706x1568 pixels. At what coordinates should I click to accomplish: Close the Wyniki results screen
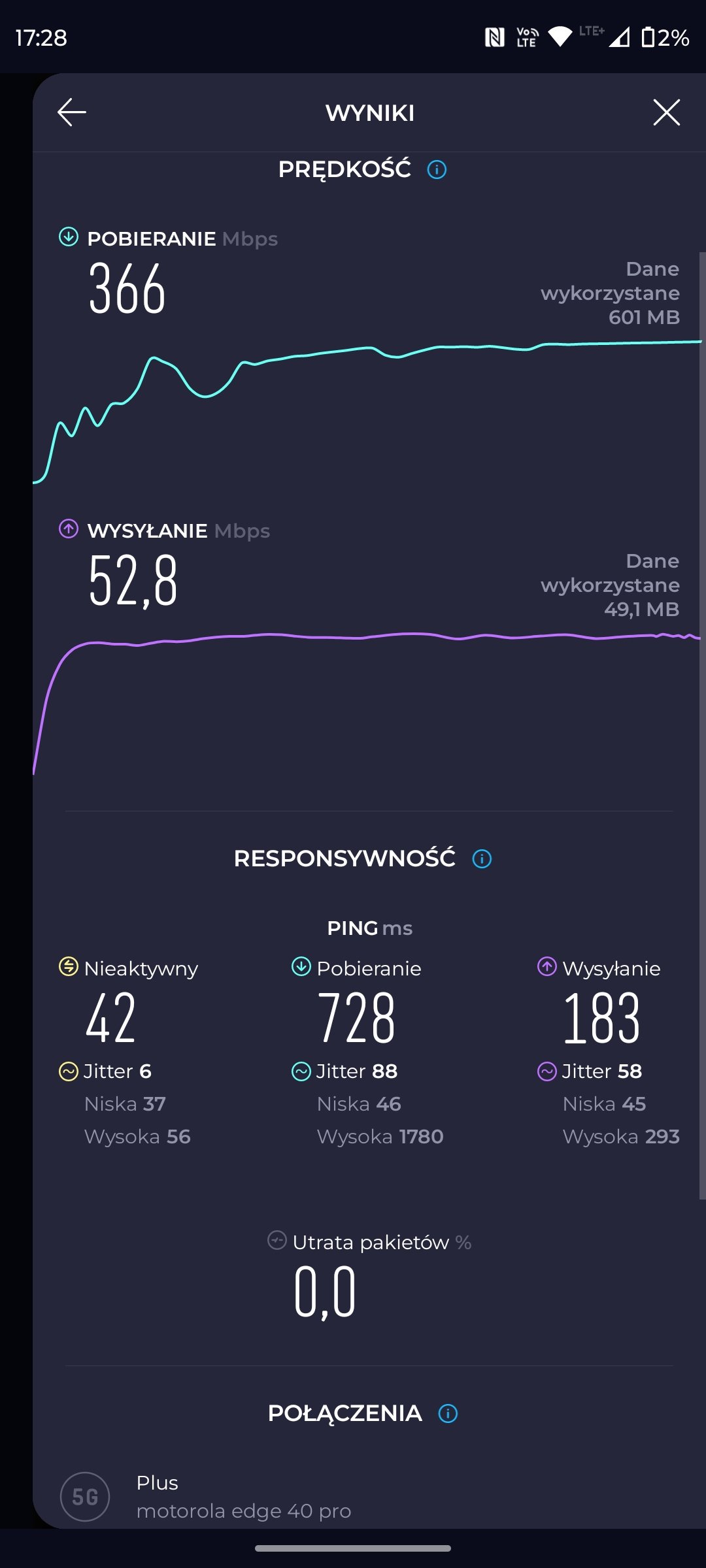tap(666, 112)
